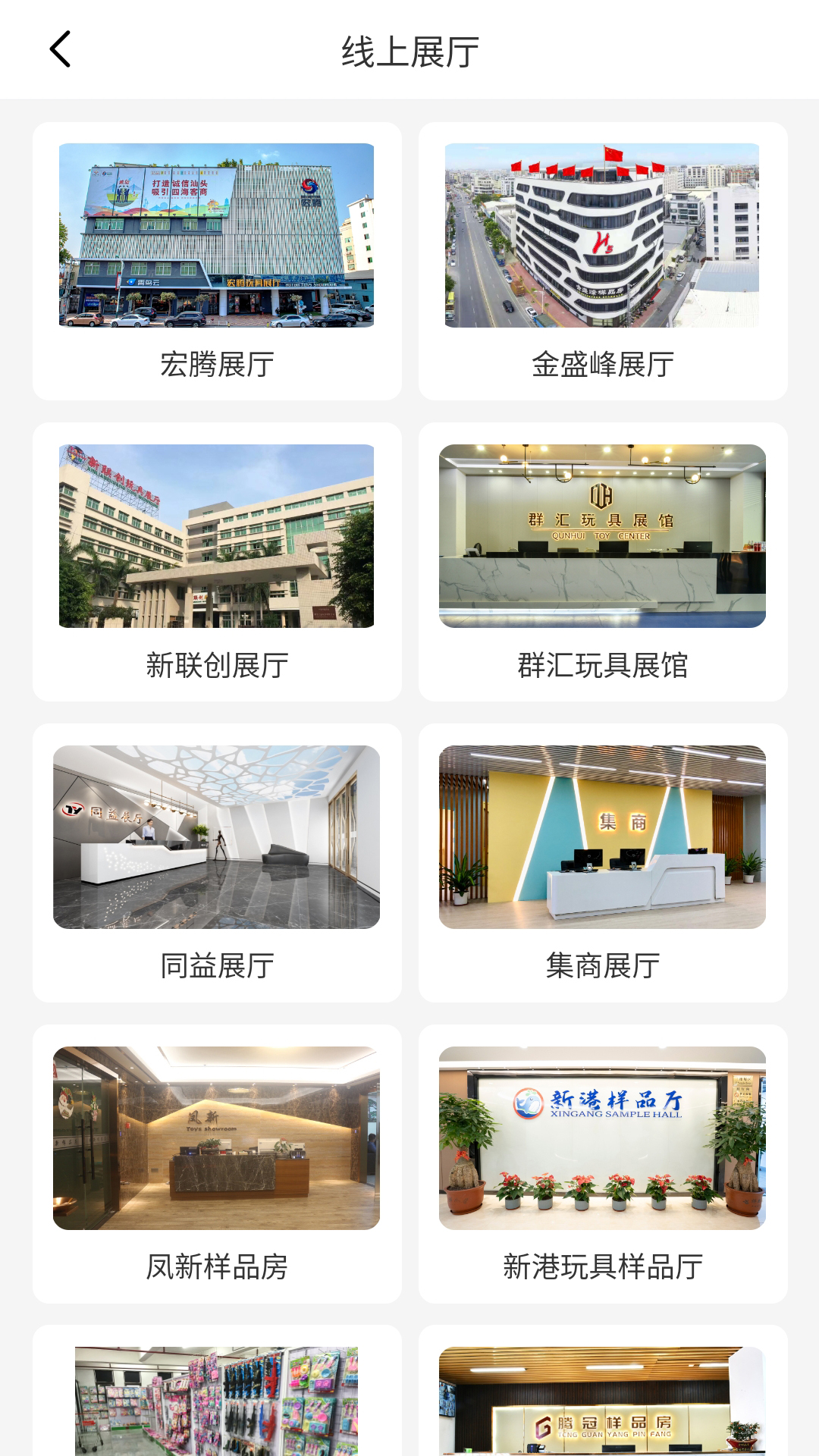Select the 宏腾展厅 label text
This screenshot has height=1456, width=819.
[216, 364]
